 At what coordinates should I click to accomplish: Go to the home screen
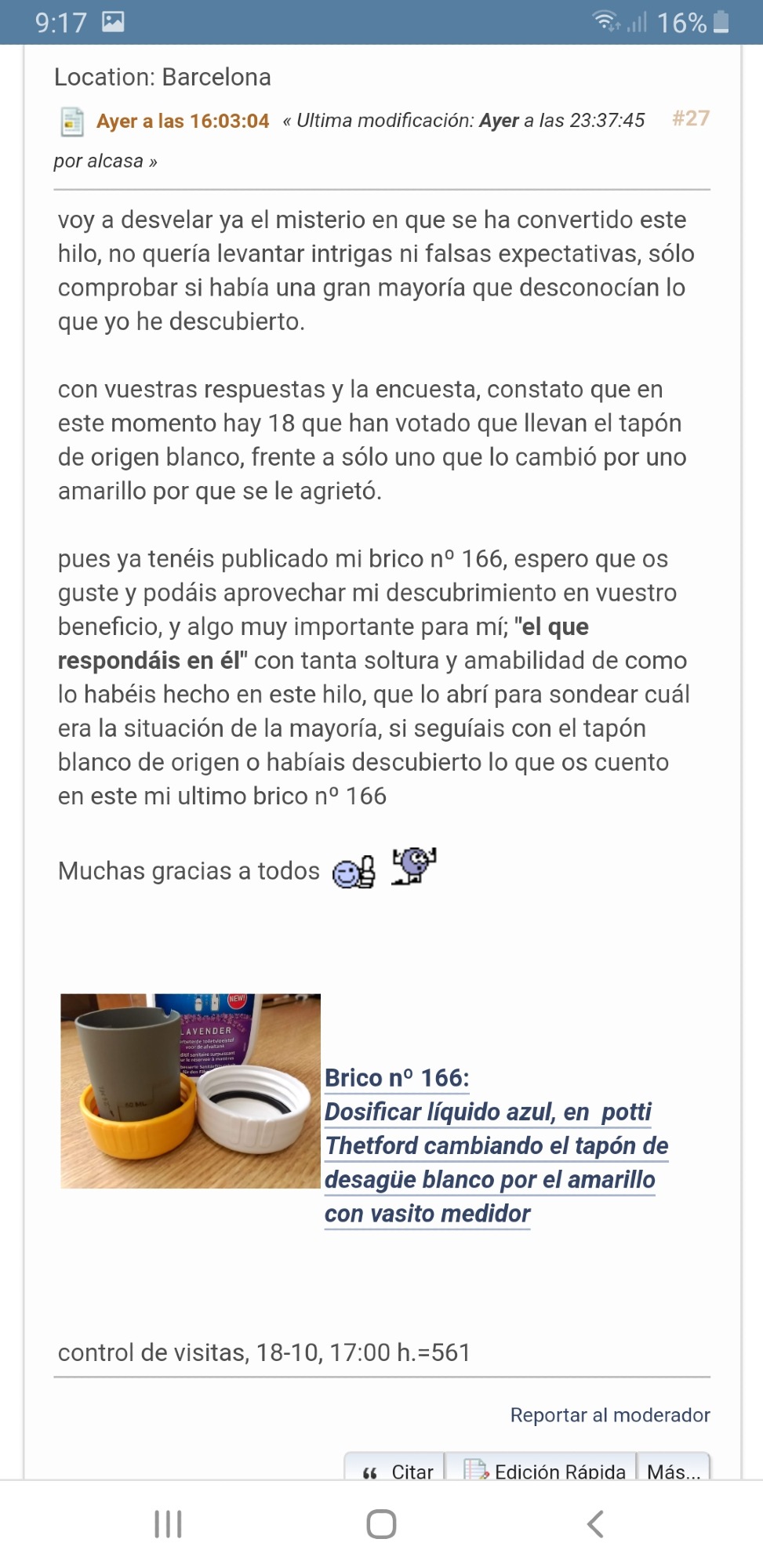point(381,1524)
